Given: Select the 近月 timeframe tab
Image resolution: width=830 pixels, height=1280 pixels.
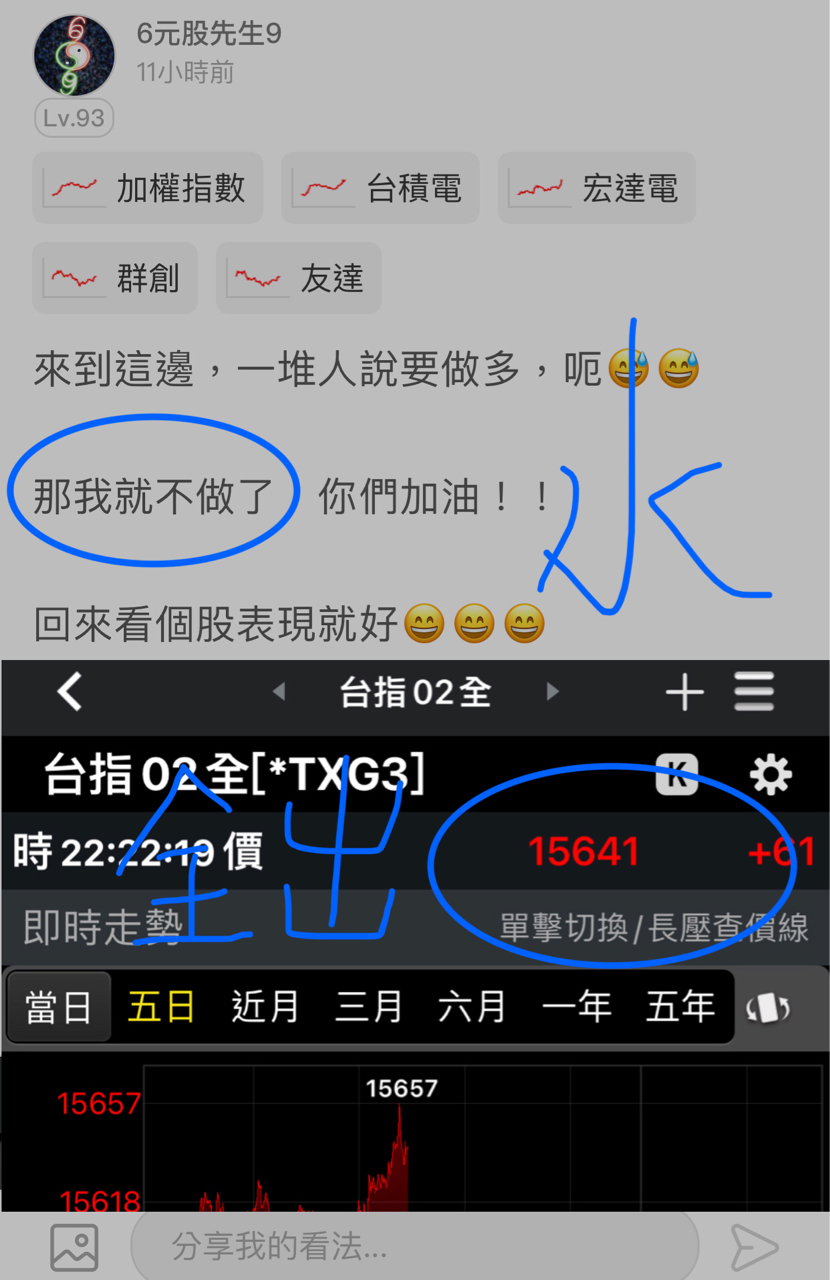Looking at the screenshot, I should (263, 1008).
